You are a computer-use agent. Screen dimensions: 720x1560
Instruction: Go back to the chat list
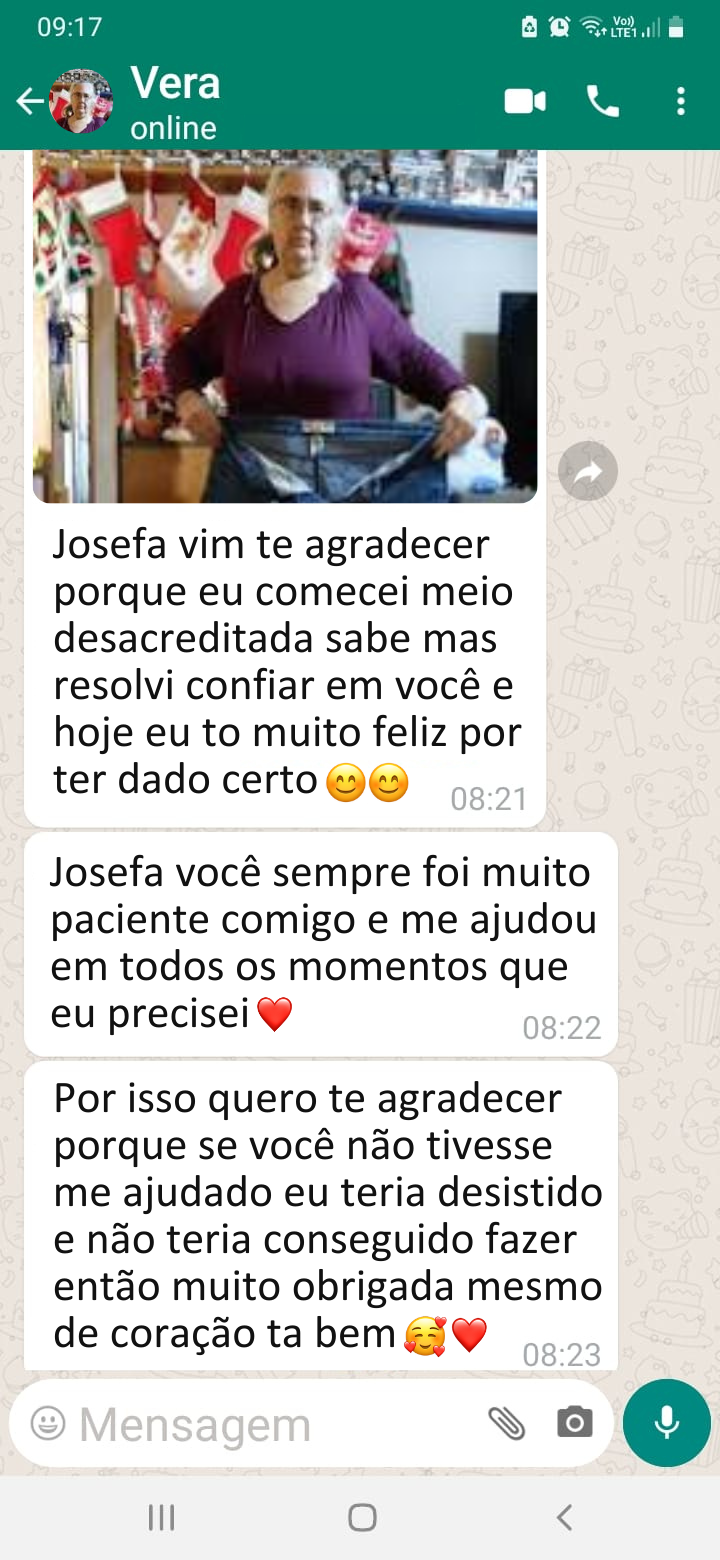tap(30, 101)
